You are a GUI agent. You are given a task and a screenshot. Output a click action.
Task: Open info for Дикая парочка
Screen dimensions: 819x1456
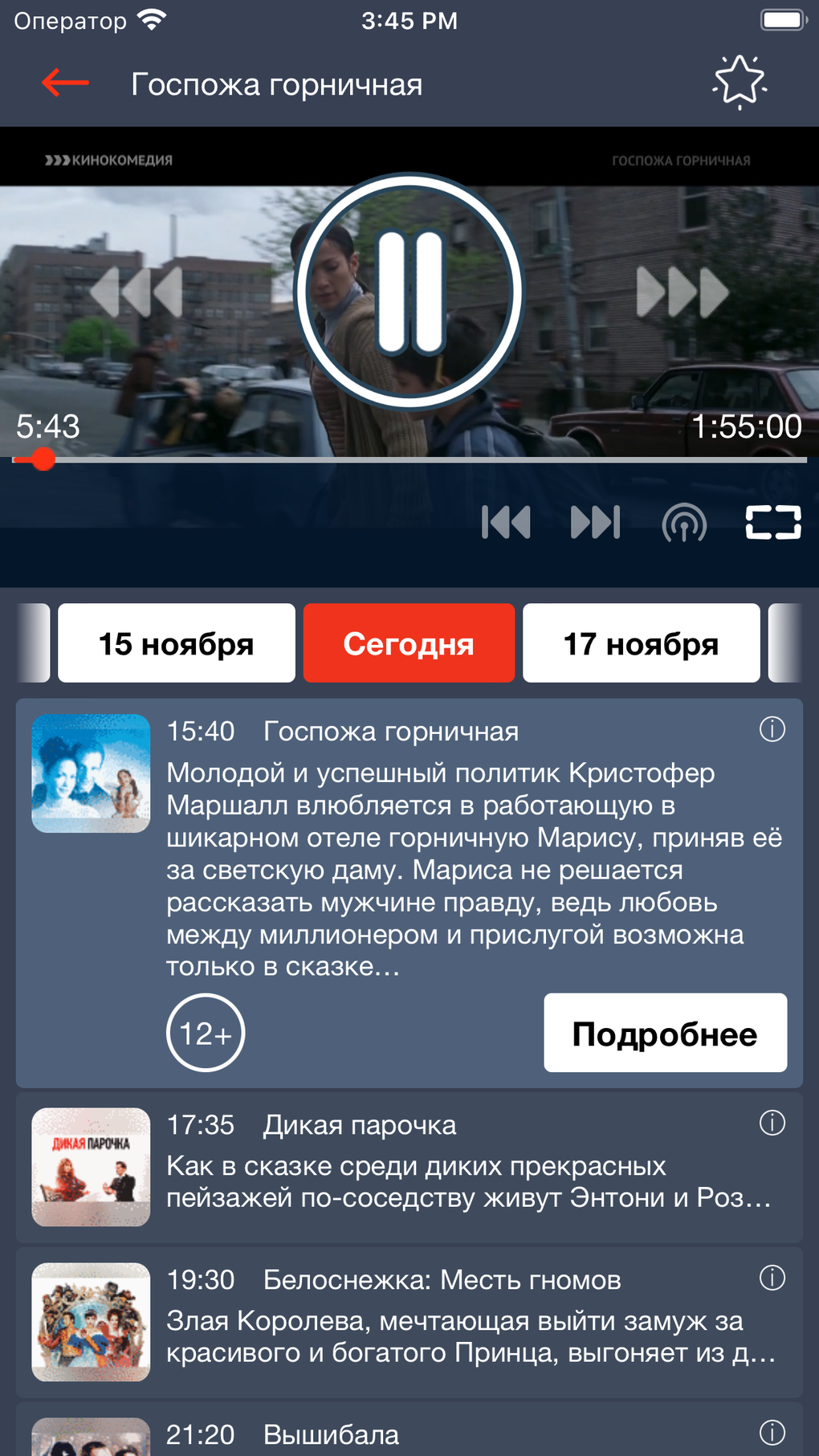772,1124
